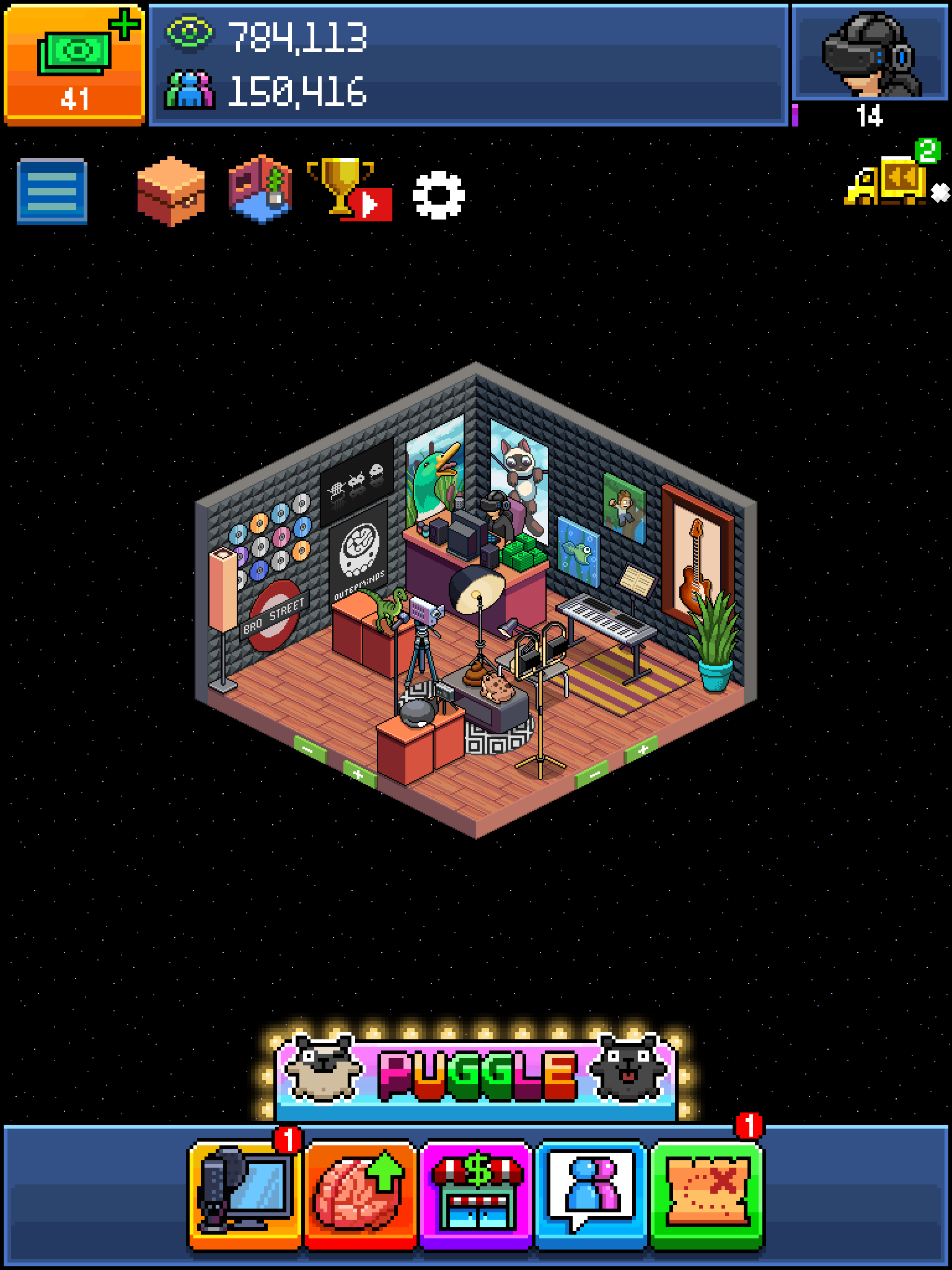The height and width of the screenshot is (1270, 952).
Task: Open the treasure map quests tab
Action: [x=707, y=1194]
